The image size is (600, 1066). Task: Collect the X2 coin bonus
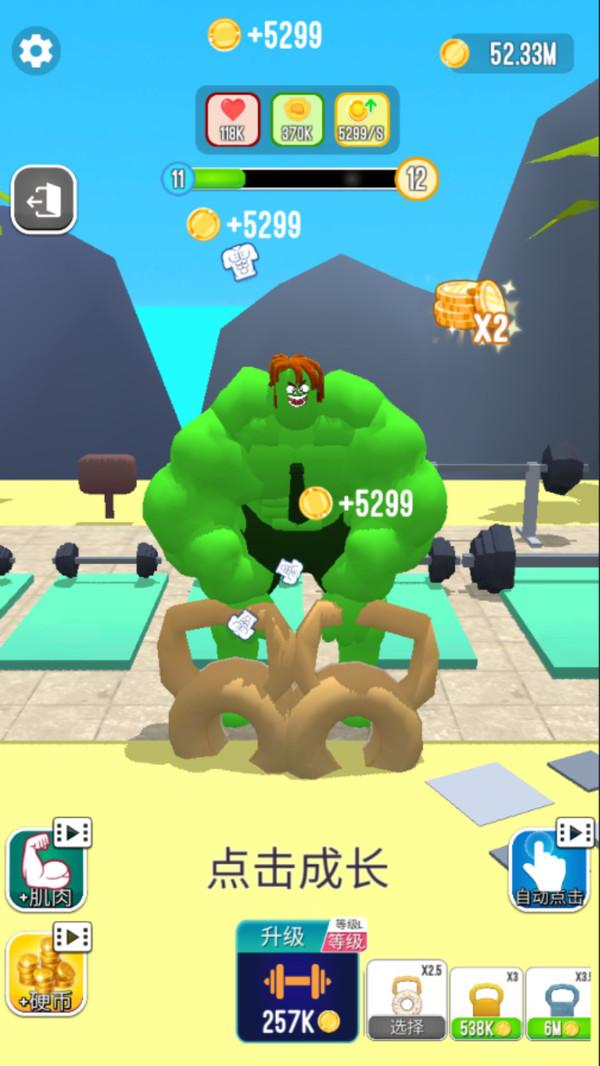pos(472,311)
